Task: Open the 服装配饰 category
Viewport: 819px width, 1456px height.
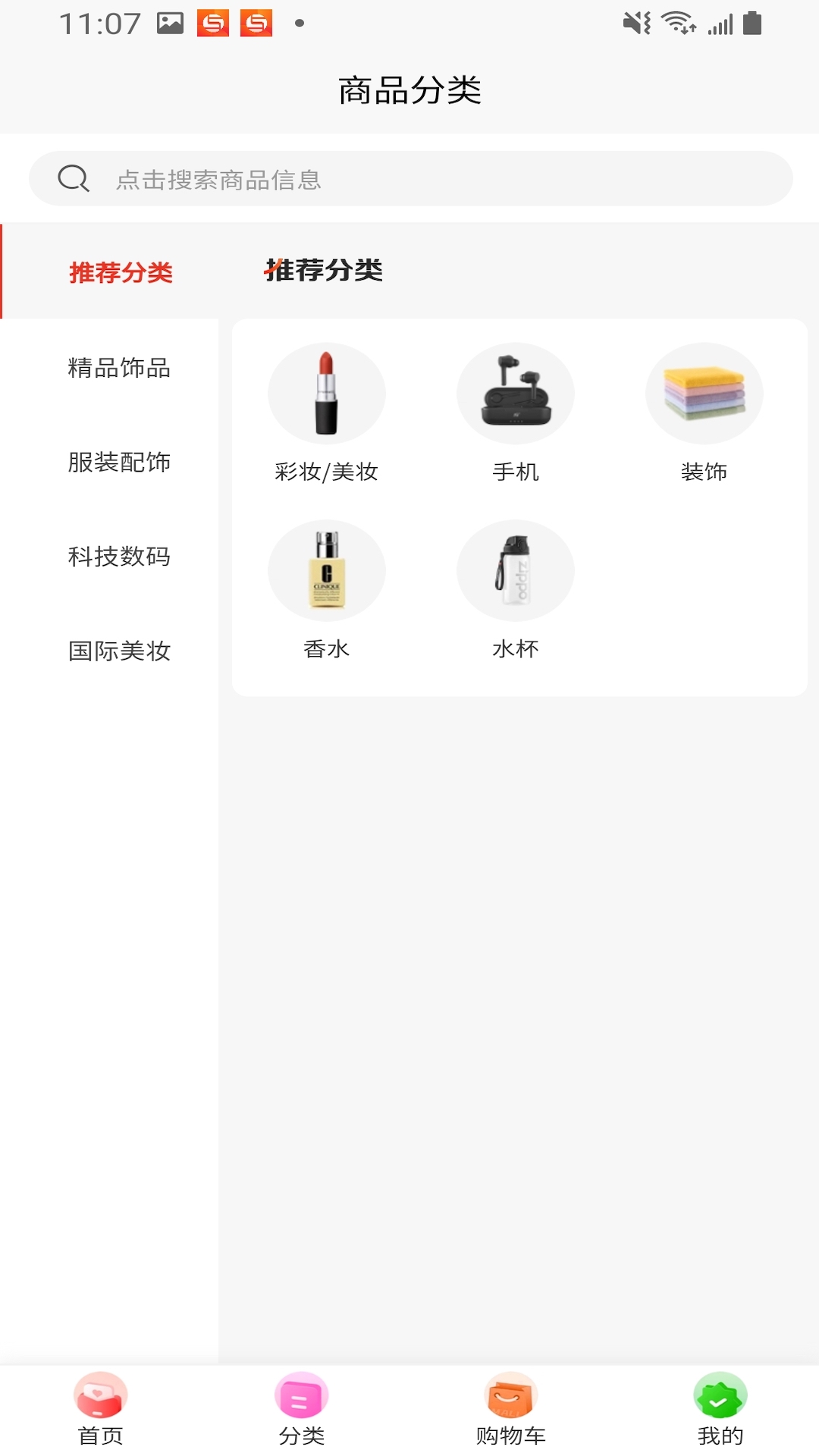Action: click(x=119, y=462)
